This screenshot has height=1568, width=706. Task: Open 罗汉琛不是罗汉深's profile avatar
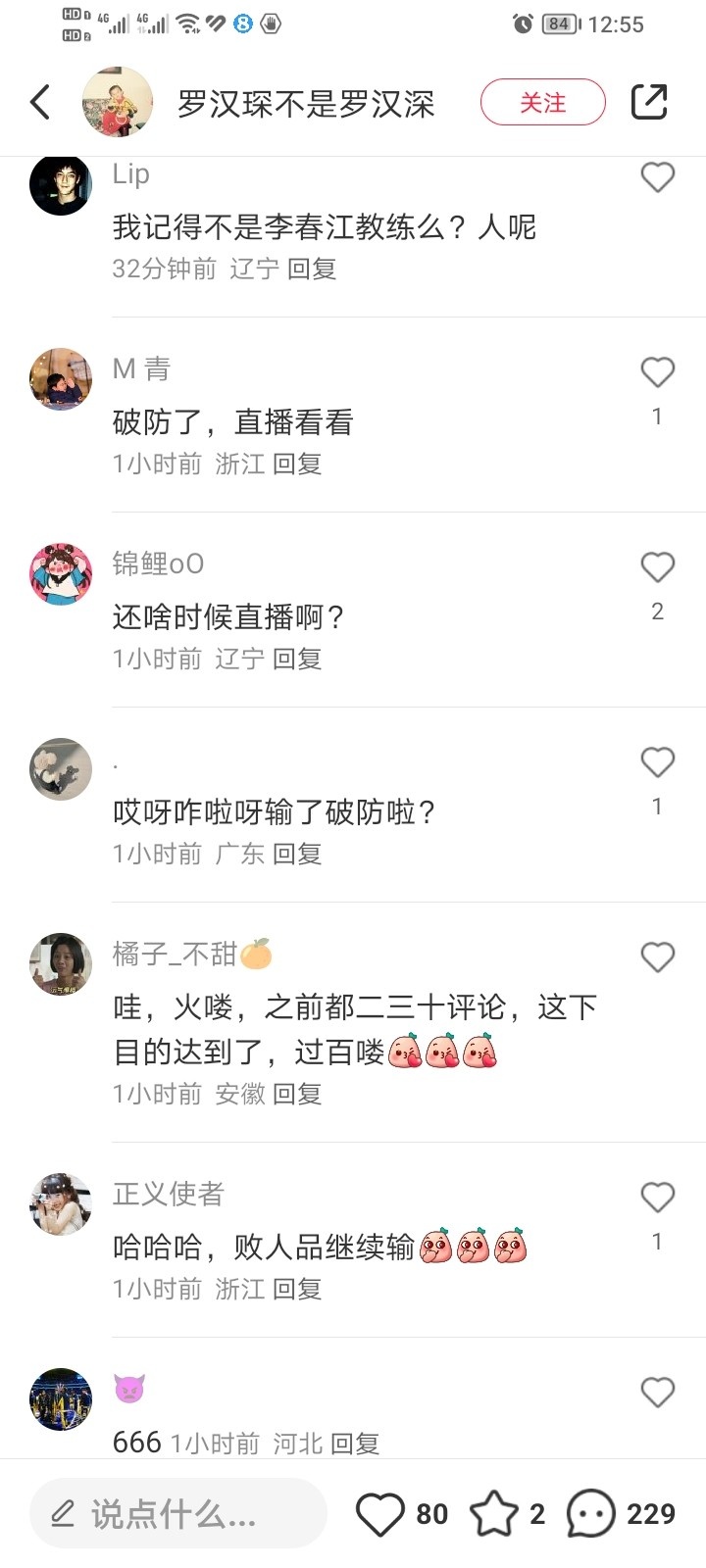point(118,102)
